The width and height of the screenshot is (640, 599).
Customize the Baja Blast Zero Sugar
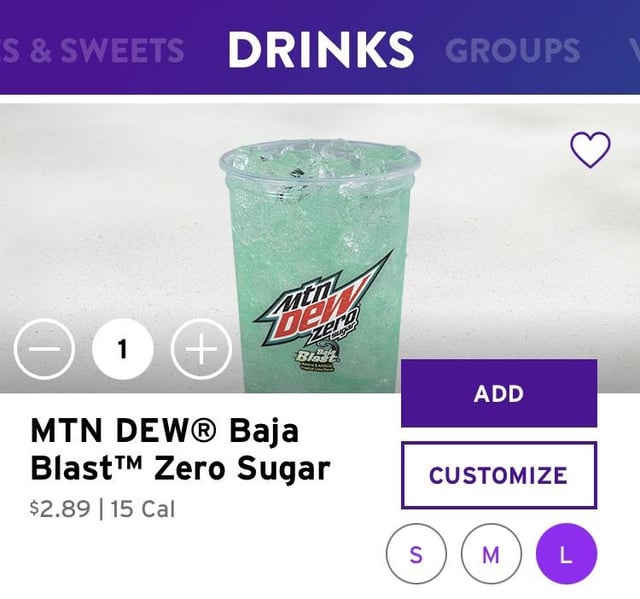pyautogui.click(x=498, y=475)
